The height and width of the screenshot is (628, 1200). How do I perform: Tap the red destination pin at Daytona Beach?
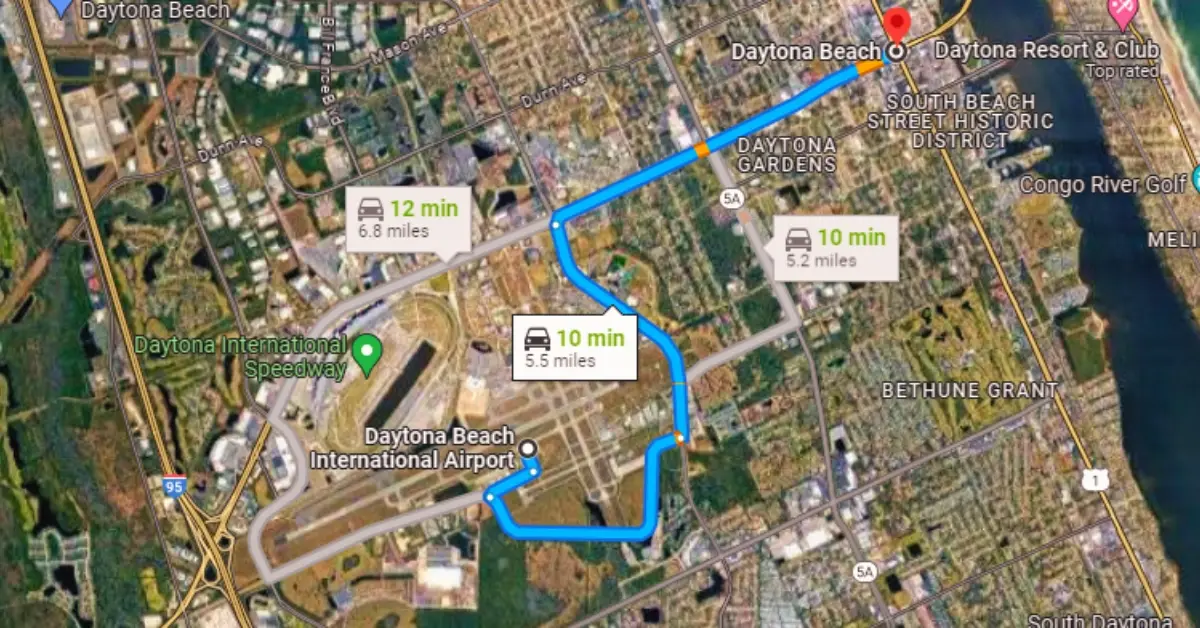[x=896, y=25]
